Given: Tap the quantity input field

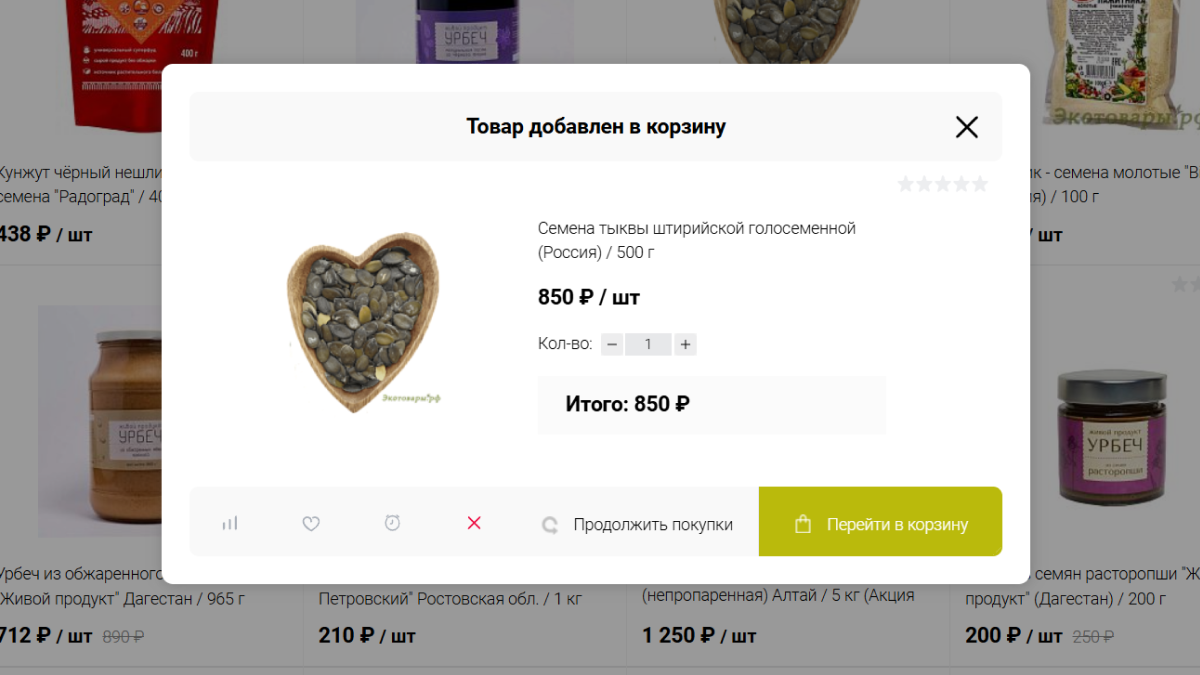Looking at the screenshot, I should point(648,344).
